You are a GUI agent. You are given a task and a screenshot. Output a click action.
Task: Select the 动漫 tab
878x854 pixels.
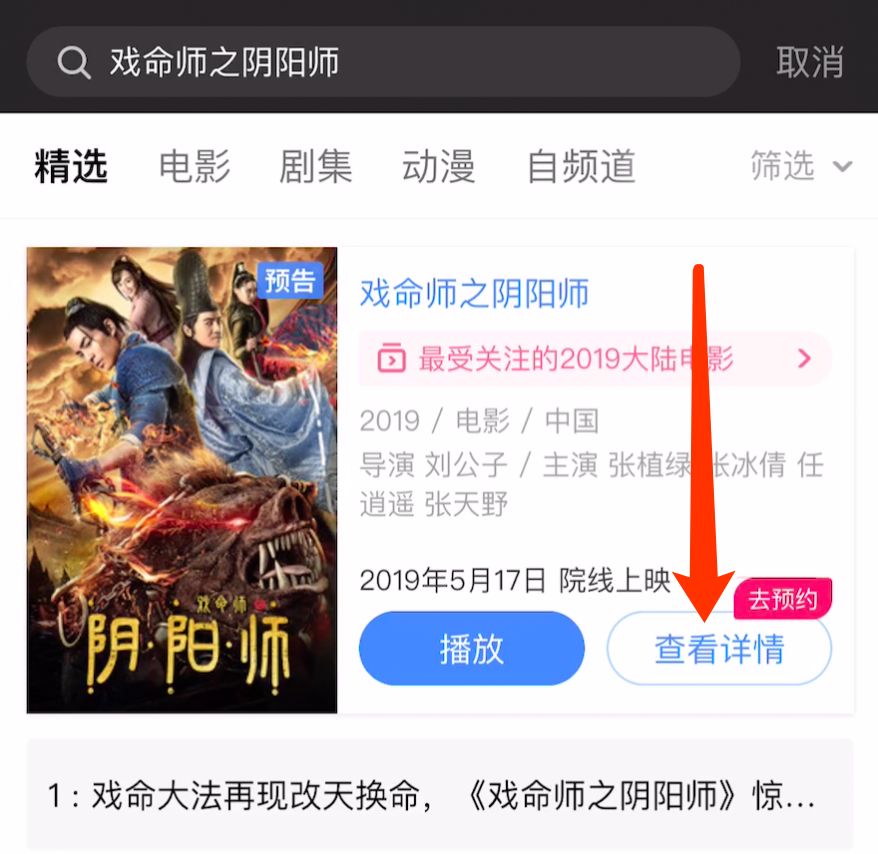pyautogui.click(x=438, y=166)
